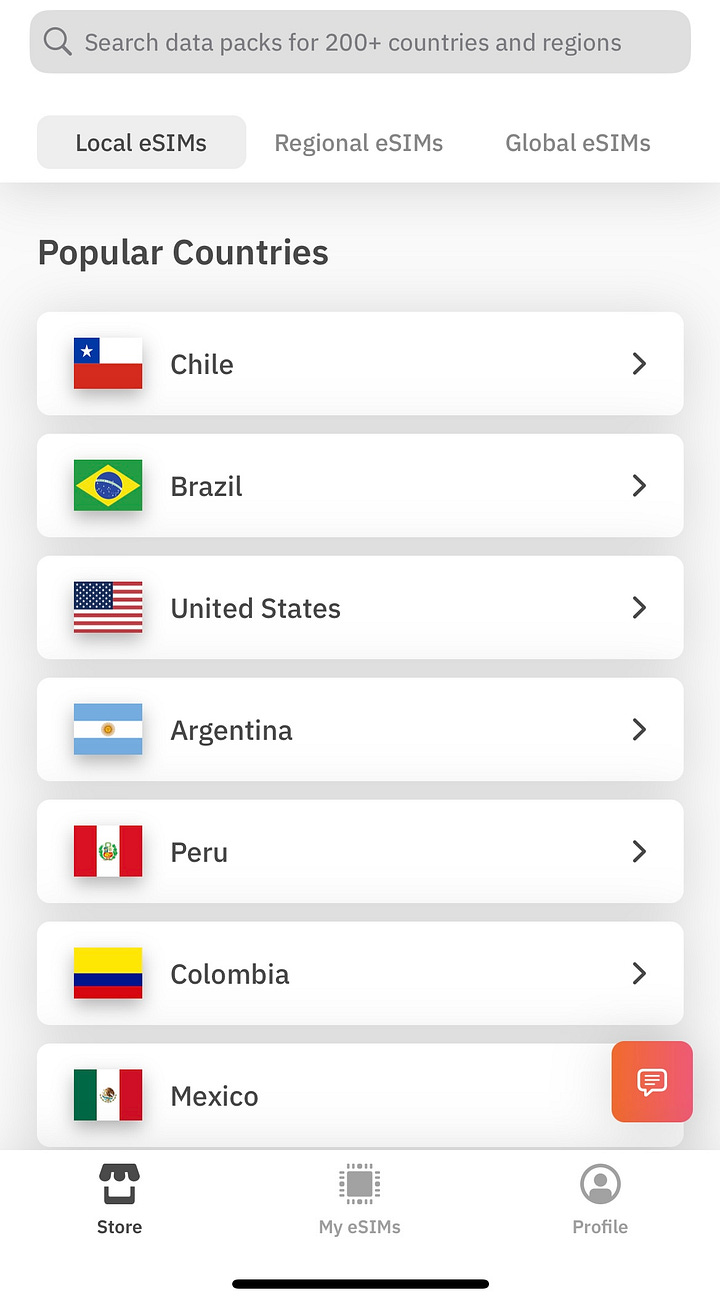Switch to the My eSIMs tab
The height and width of the screenshot is (1303, 720).
360,1200
